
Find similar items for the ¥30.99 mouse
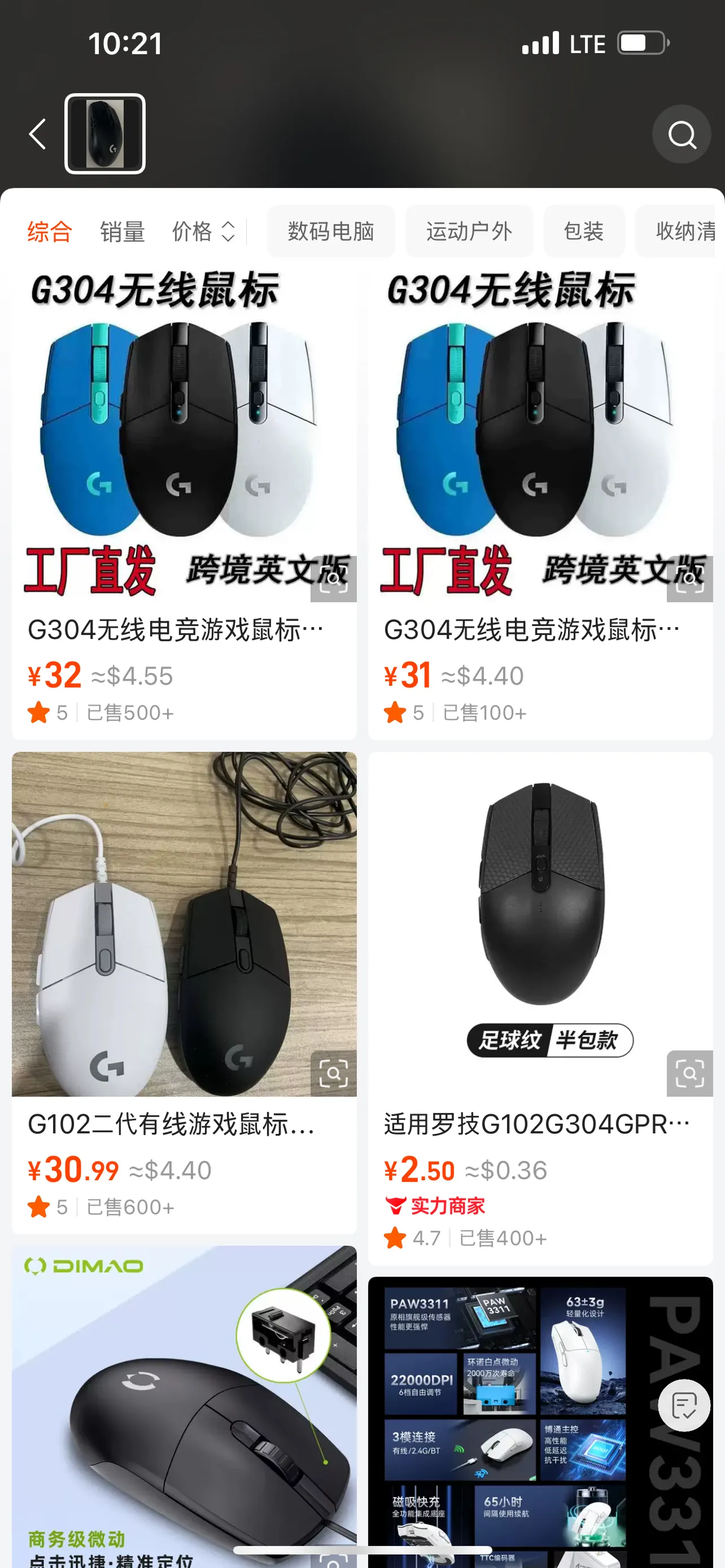[x=333, y=1073]
